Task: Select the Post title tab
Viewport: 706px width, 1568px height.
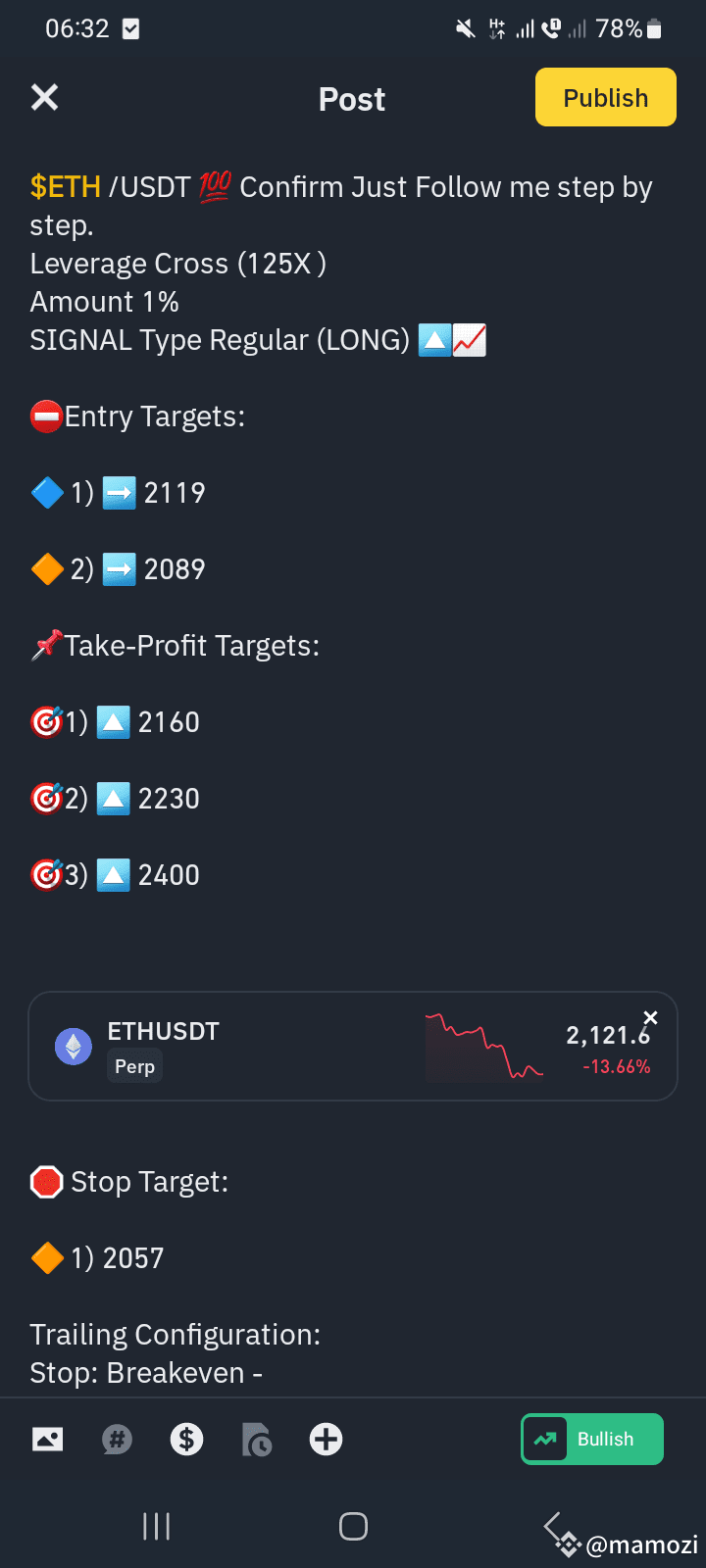Action: [x=351, y=98]
